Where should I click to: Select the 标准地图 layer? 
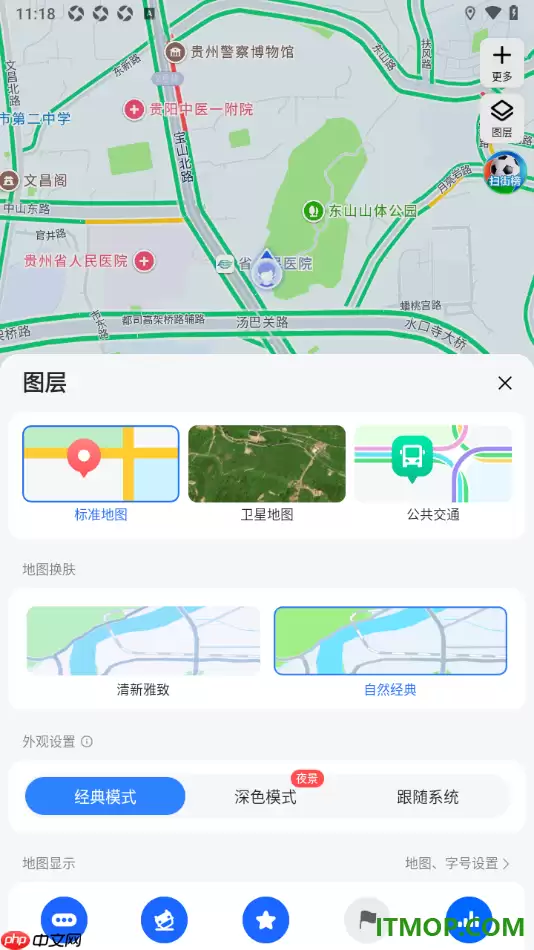pos(101,473)
